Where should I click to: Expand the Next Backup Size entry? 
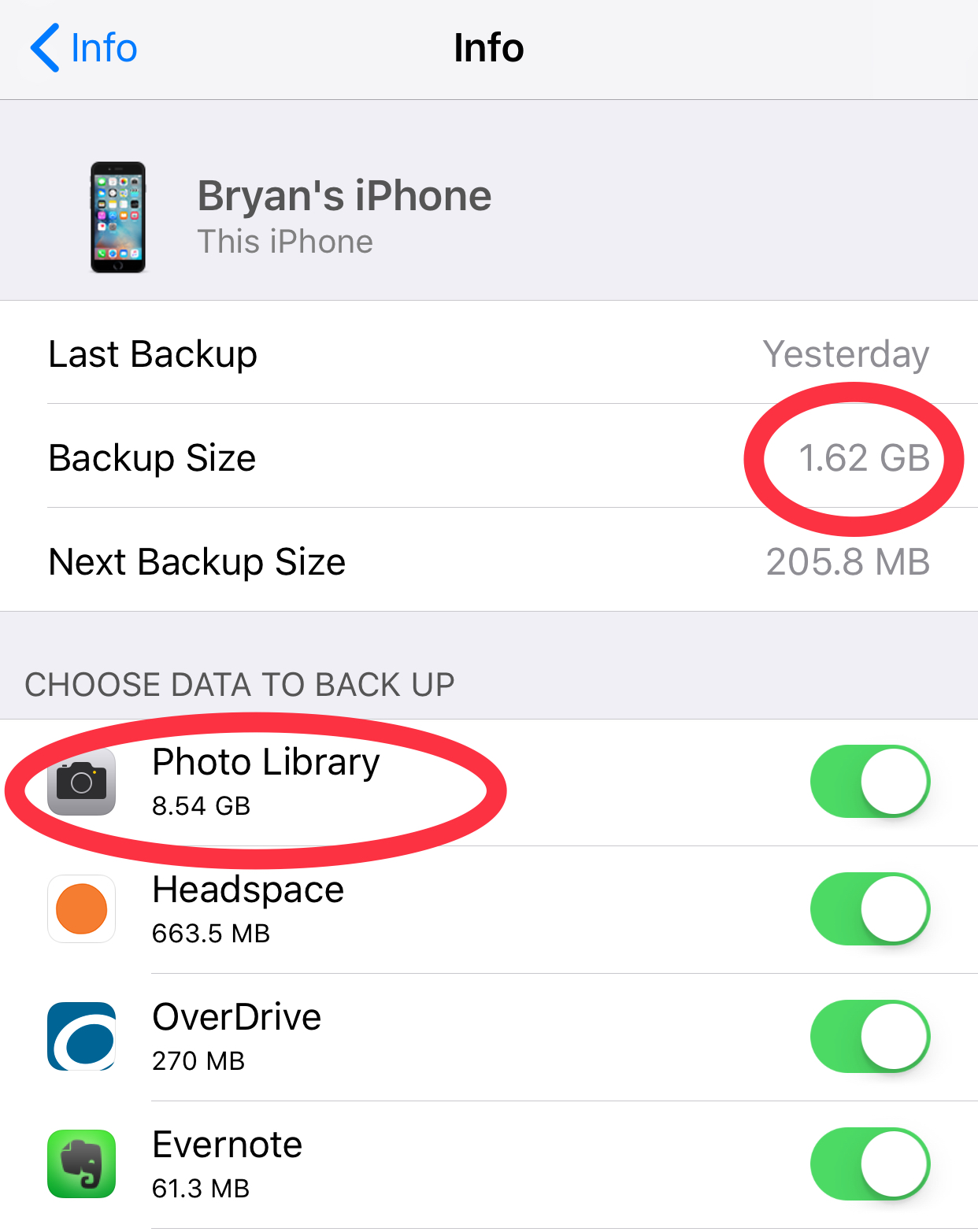point(488,561)
